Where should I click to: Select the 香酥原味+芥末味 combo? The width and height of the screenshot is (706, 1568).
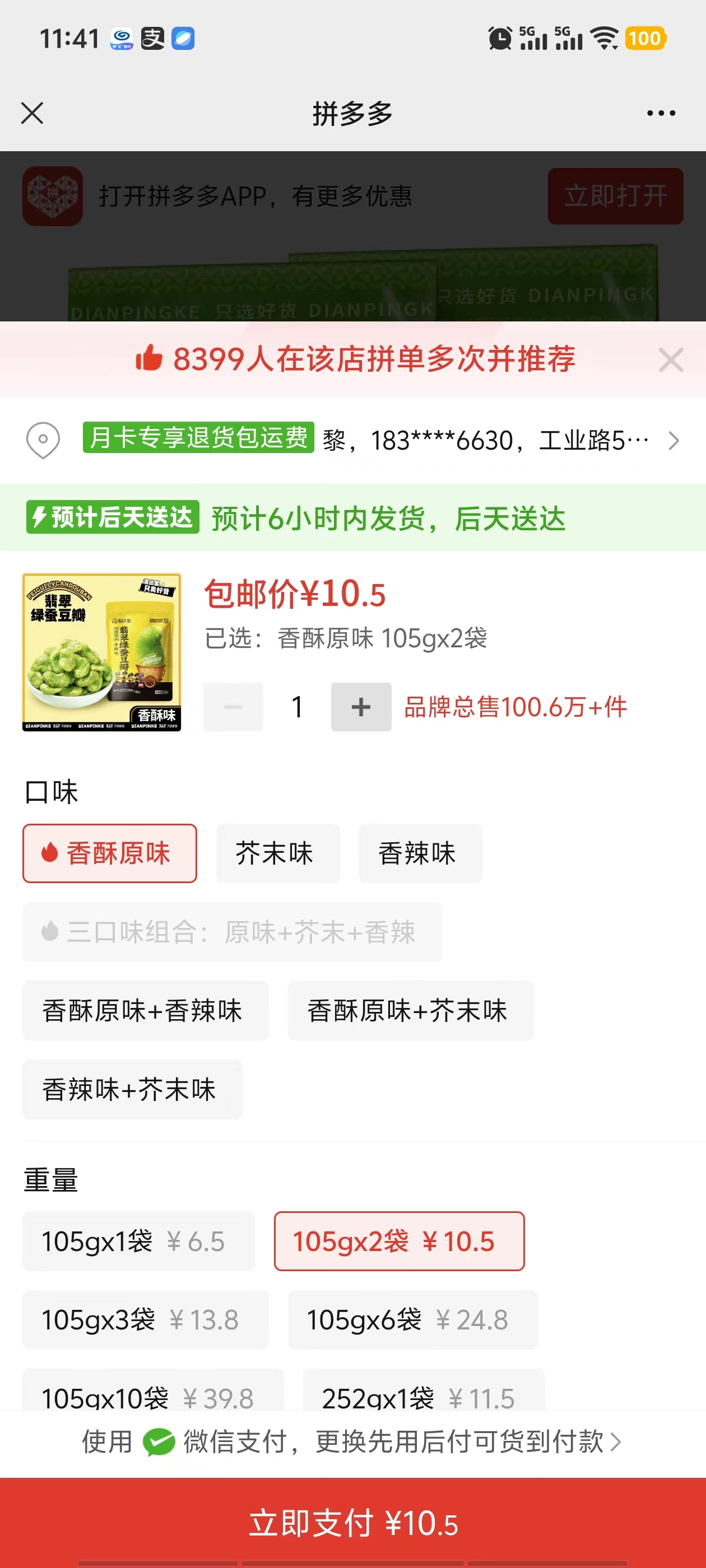tap(410, 1010)
